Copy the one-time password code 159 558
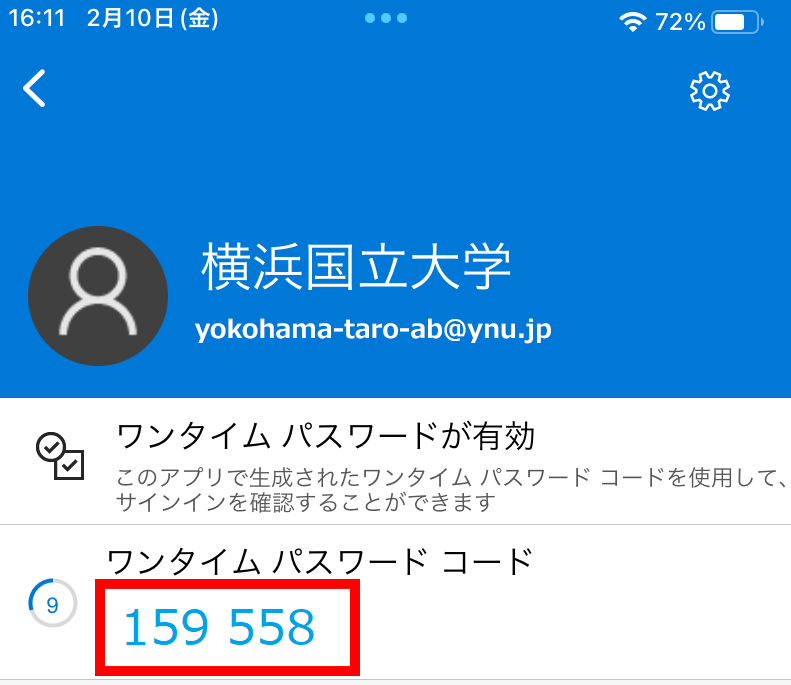Screen dimensions: 791x685 point(219,628)
